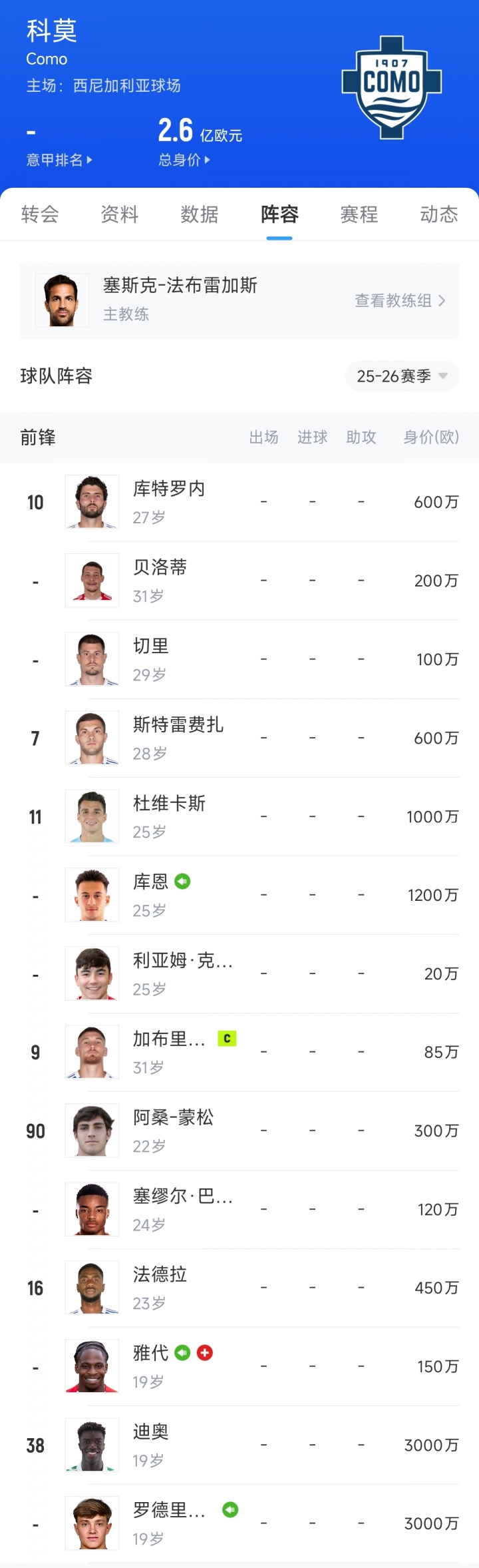Open player 切里 profile
The image size is (479, 1568).
pyautogui.click(x=151, y=646)
